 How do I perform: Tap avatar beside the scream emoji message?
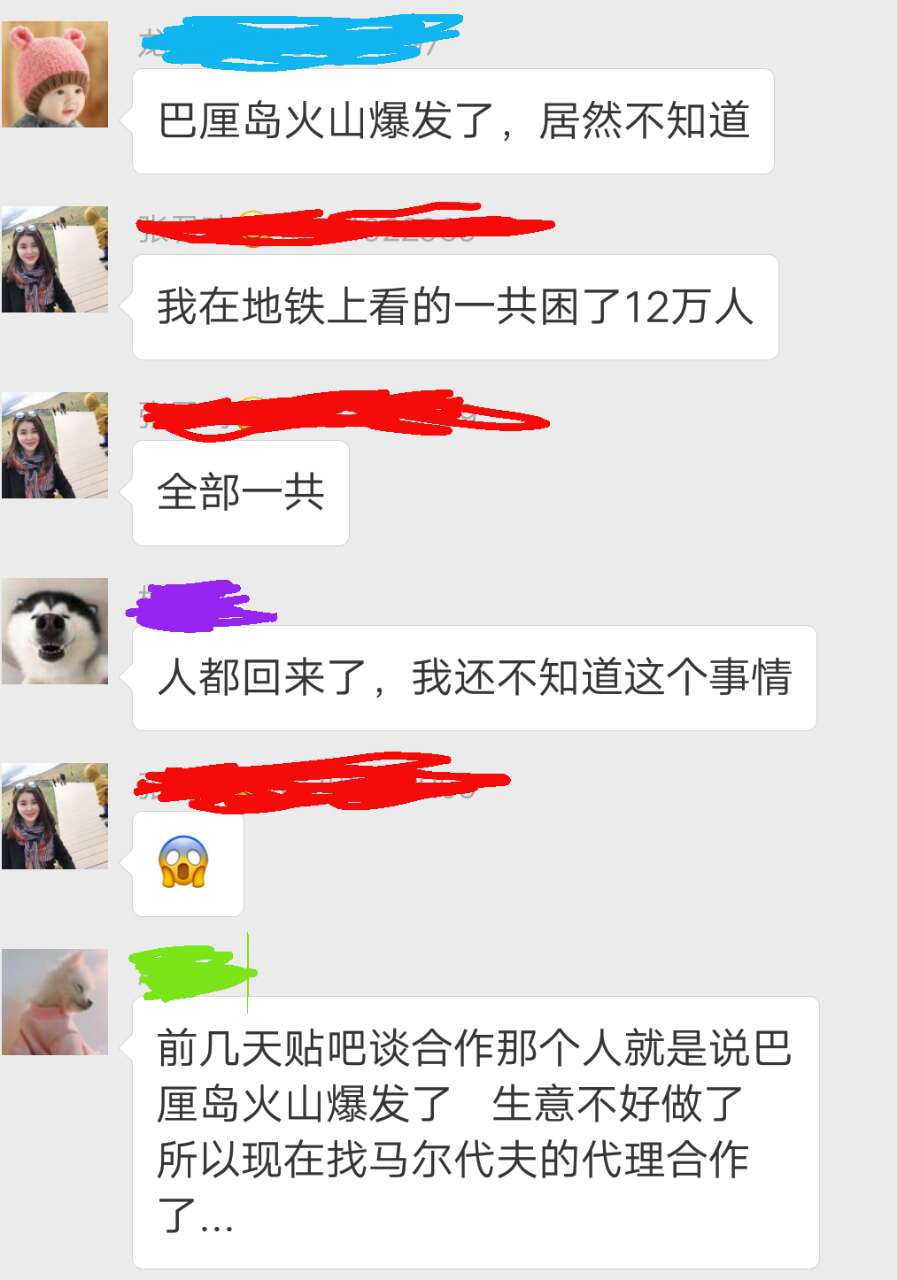(x=55, y=816)
